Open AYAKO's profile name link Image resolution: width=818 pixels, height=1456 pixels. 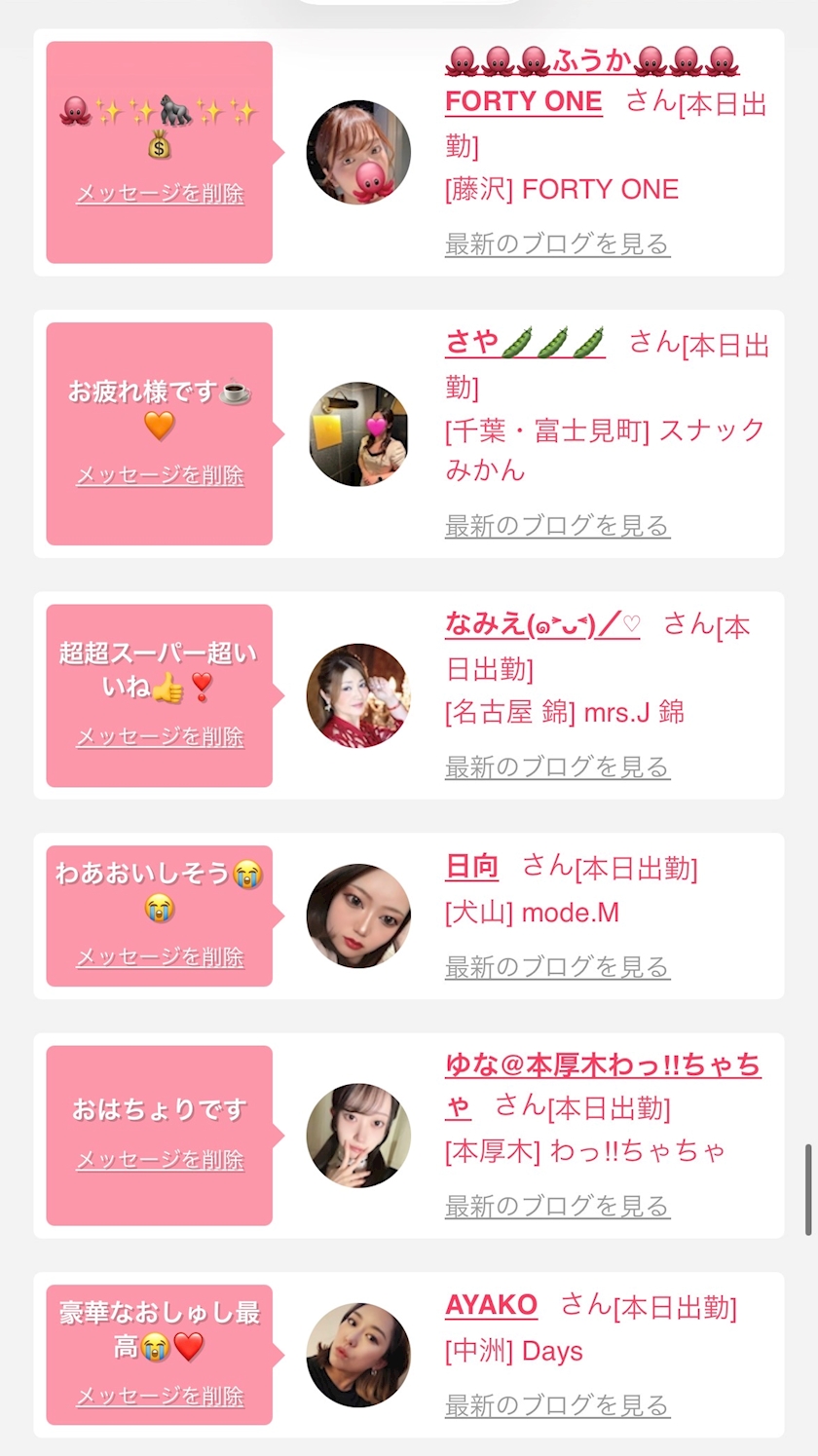pyautogui.click(x=491, y=1305)
